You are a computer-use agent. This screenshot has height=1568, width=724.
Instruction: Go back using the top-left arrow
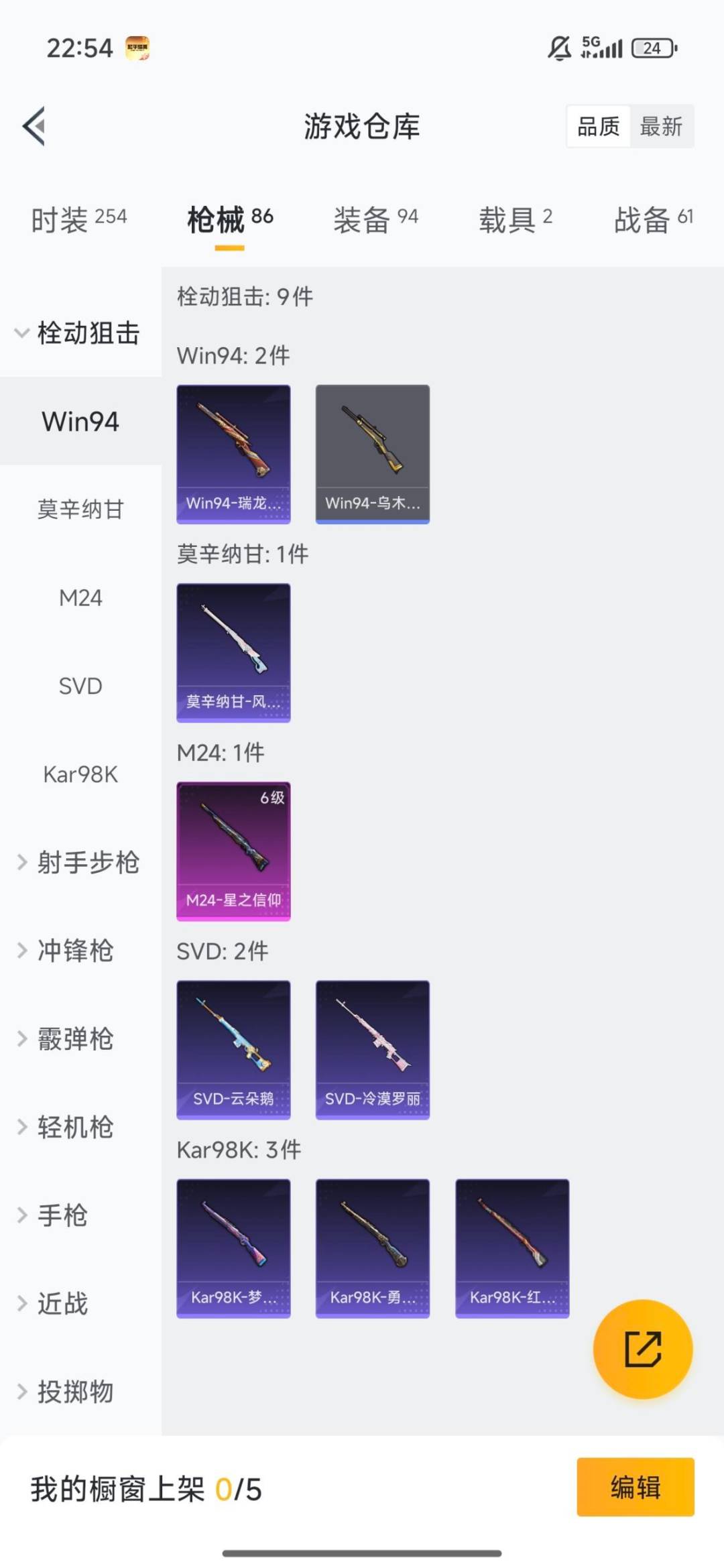pyautogui.click(x=34, y=126)
